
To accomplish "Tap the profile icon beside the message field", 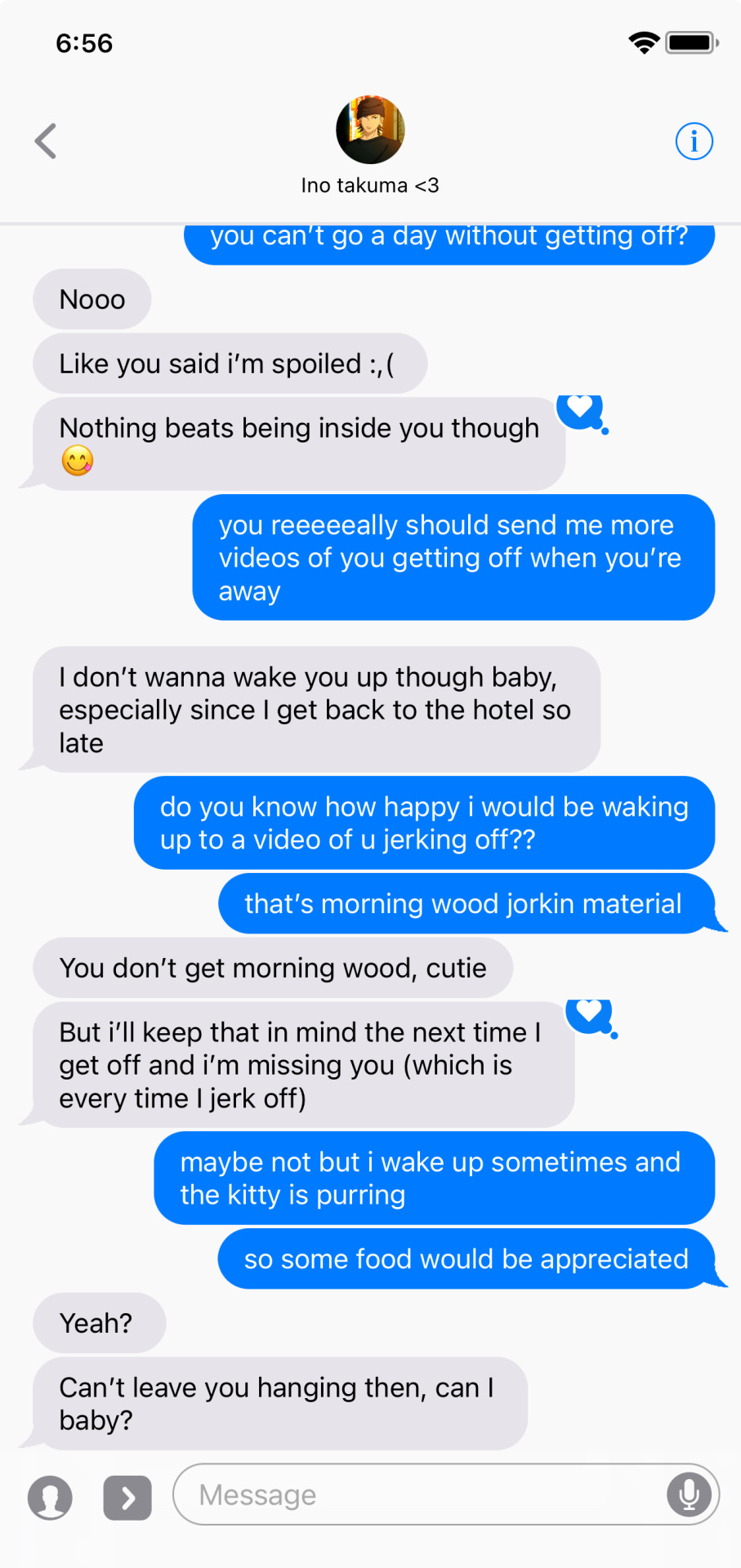I will click(x=51, y=1497).
